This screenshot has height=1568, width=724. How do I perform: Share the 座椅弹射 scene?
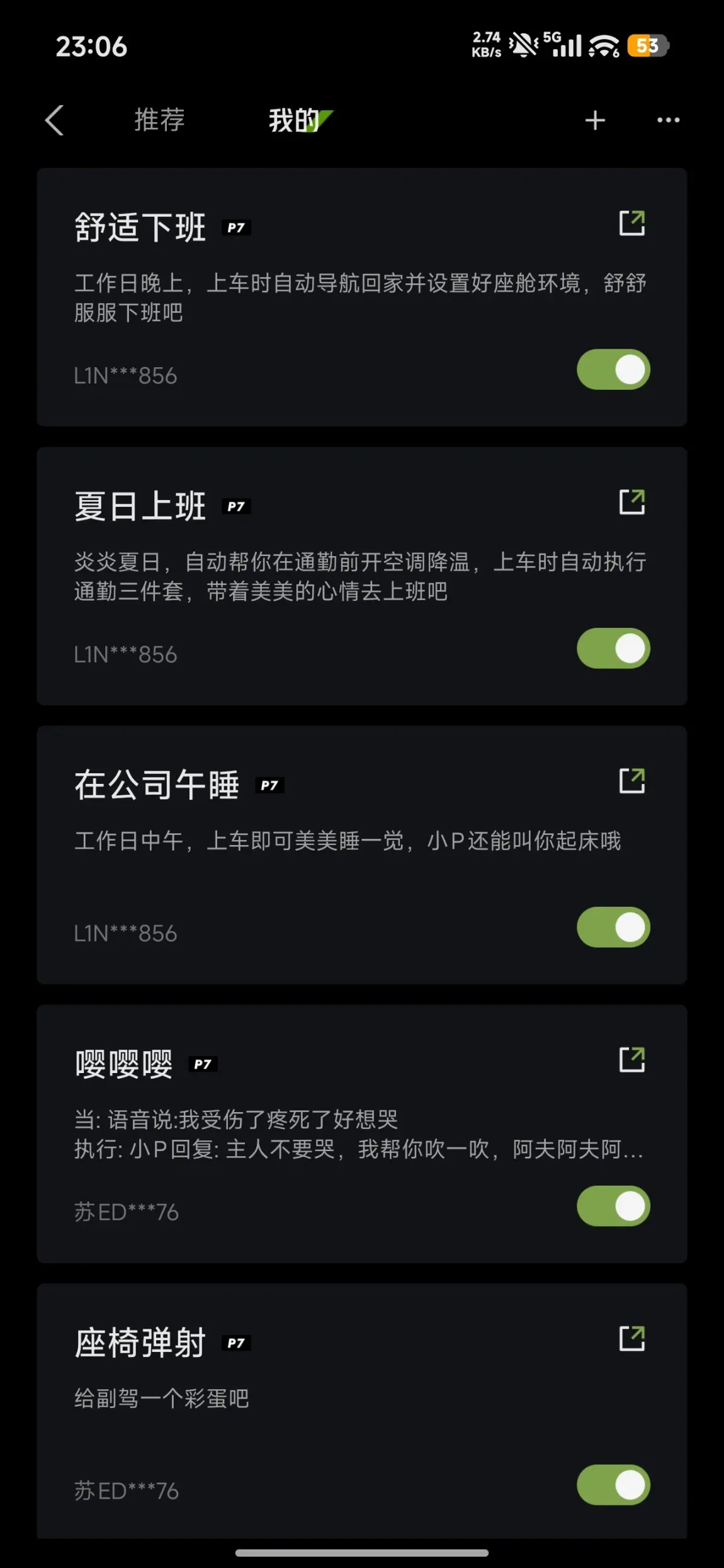coord(632,1339)
